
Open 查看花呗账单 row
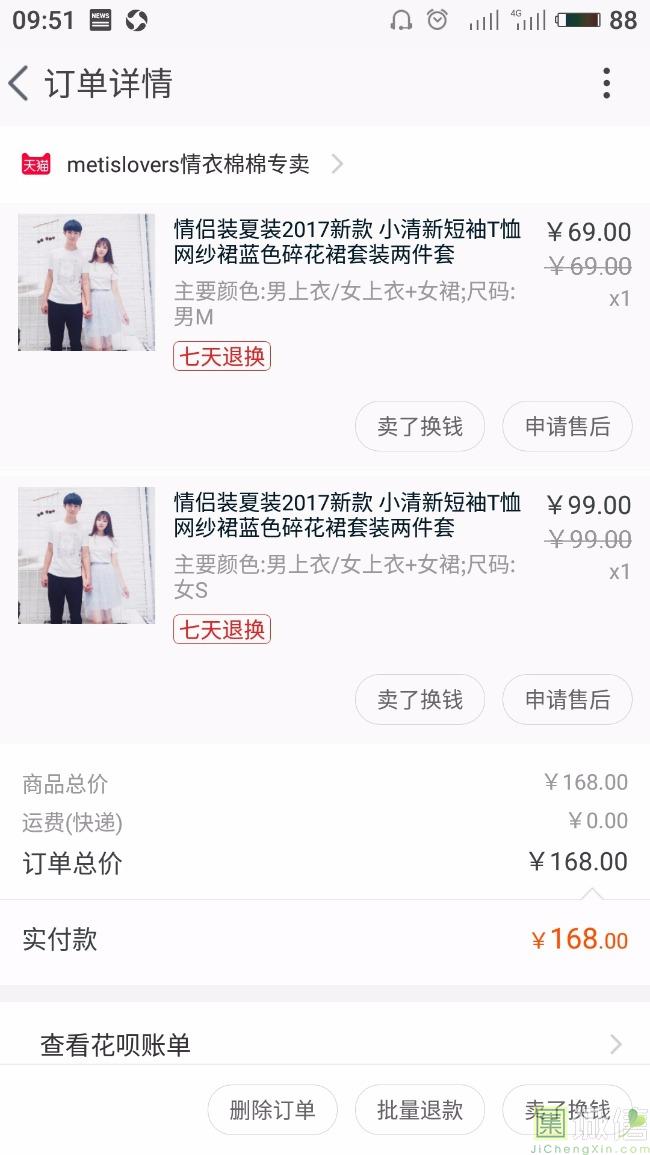point(325,1045)
